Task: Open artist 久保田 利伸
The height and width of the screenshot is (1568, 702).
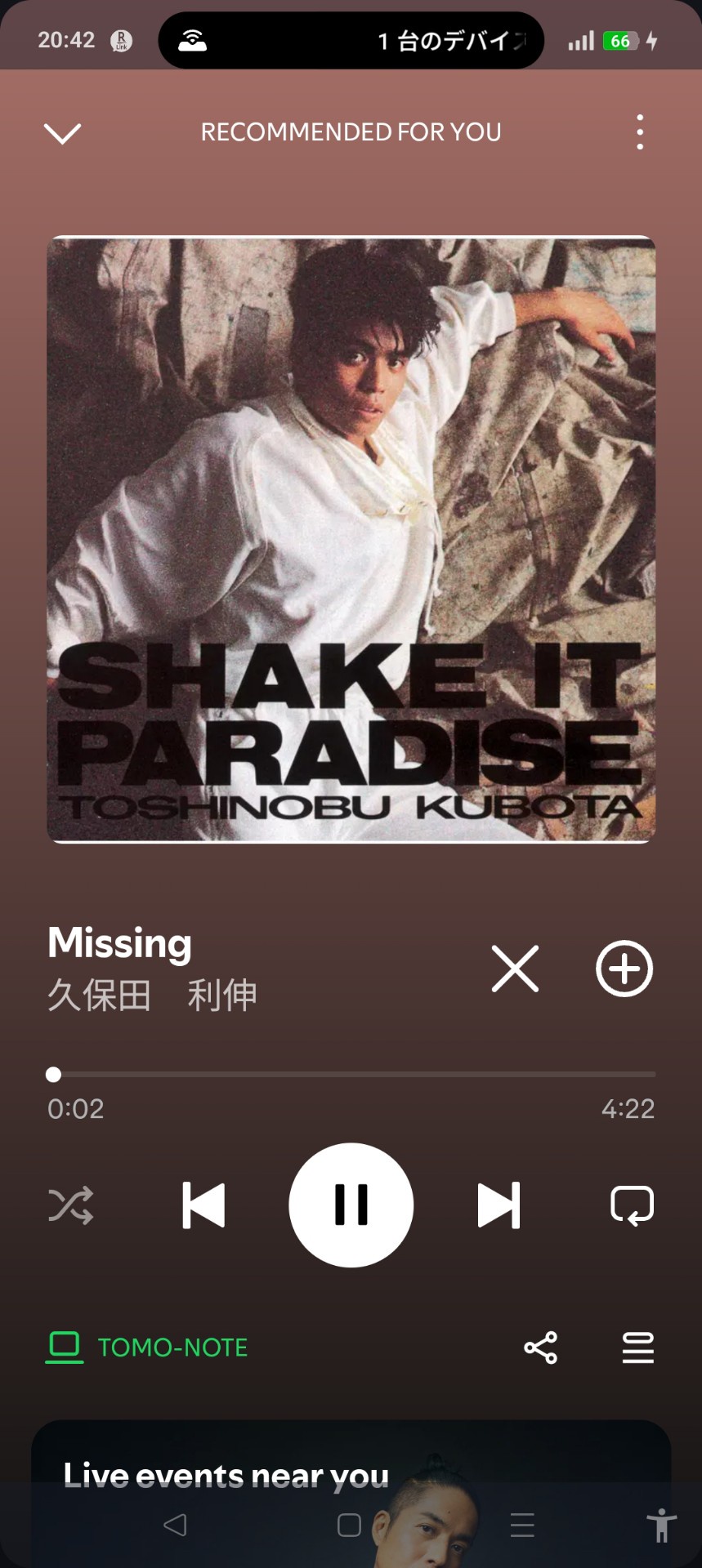Action: [152, 996]
